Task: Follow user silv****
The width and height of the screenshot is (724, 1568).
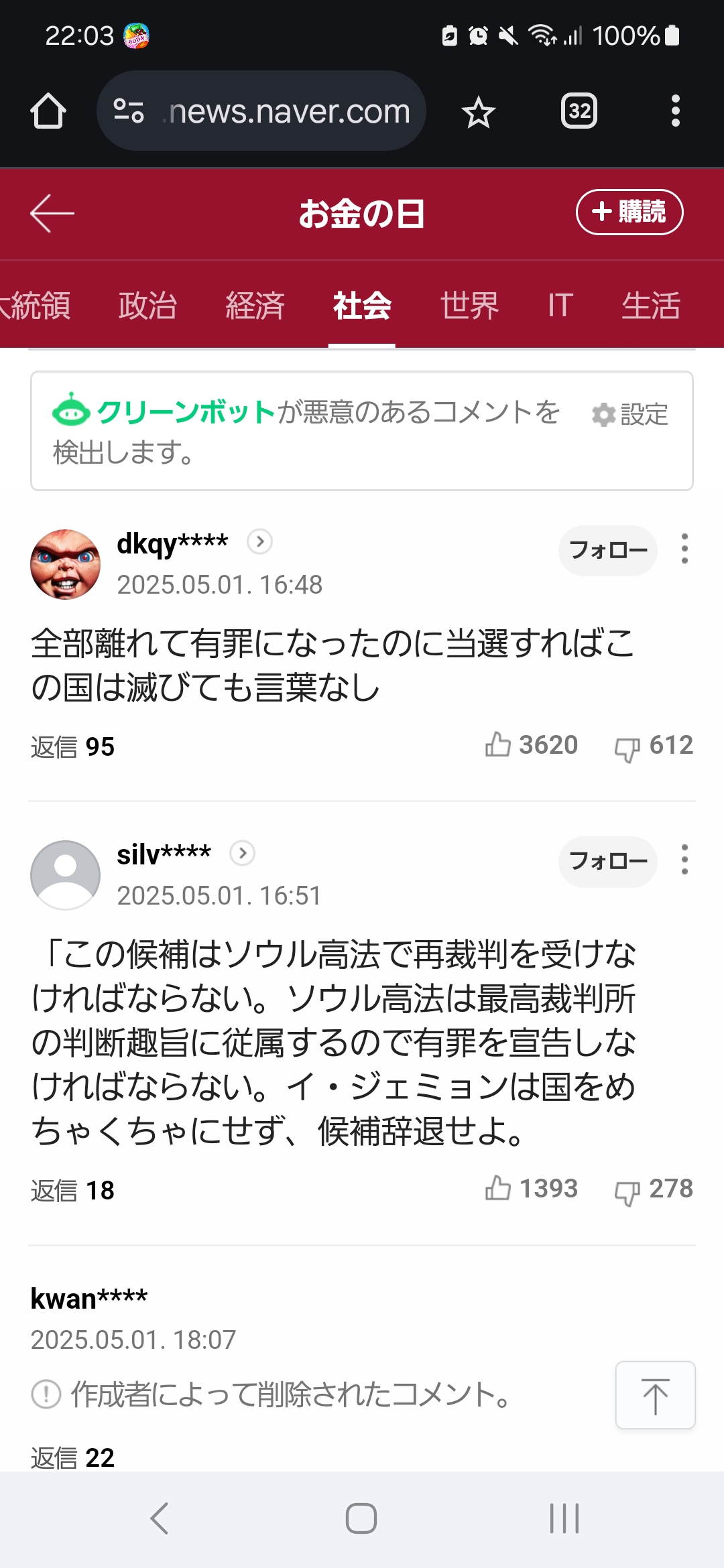Action: [x=607, y=861]
